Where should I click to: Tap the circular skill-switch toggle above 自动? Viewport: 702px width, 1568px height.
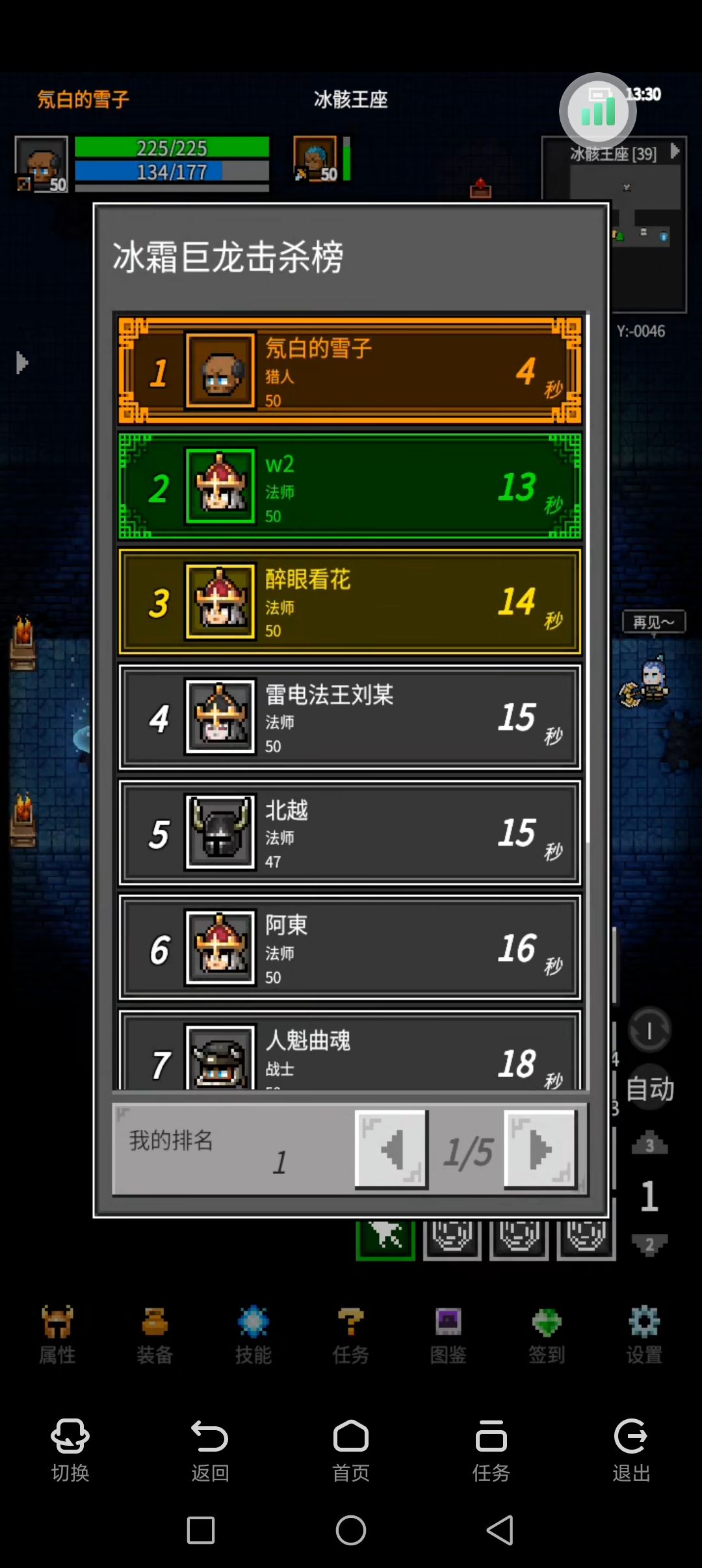(649, 1030)
